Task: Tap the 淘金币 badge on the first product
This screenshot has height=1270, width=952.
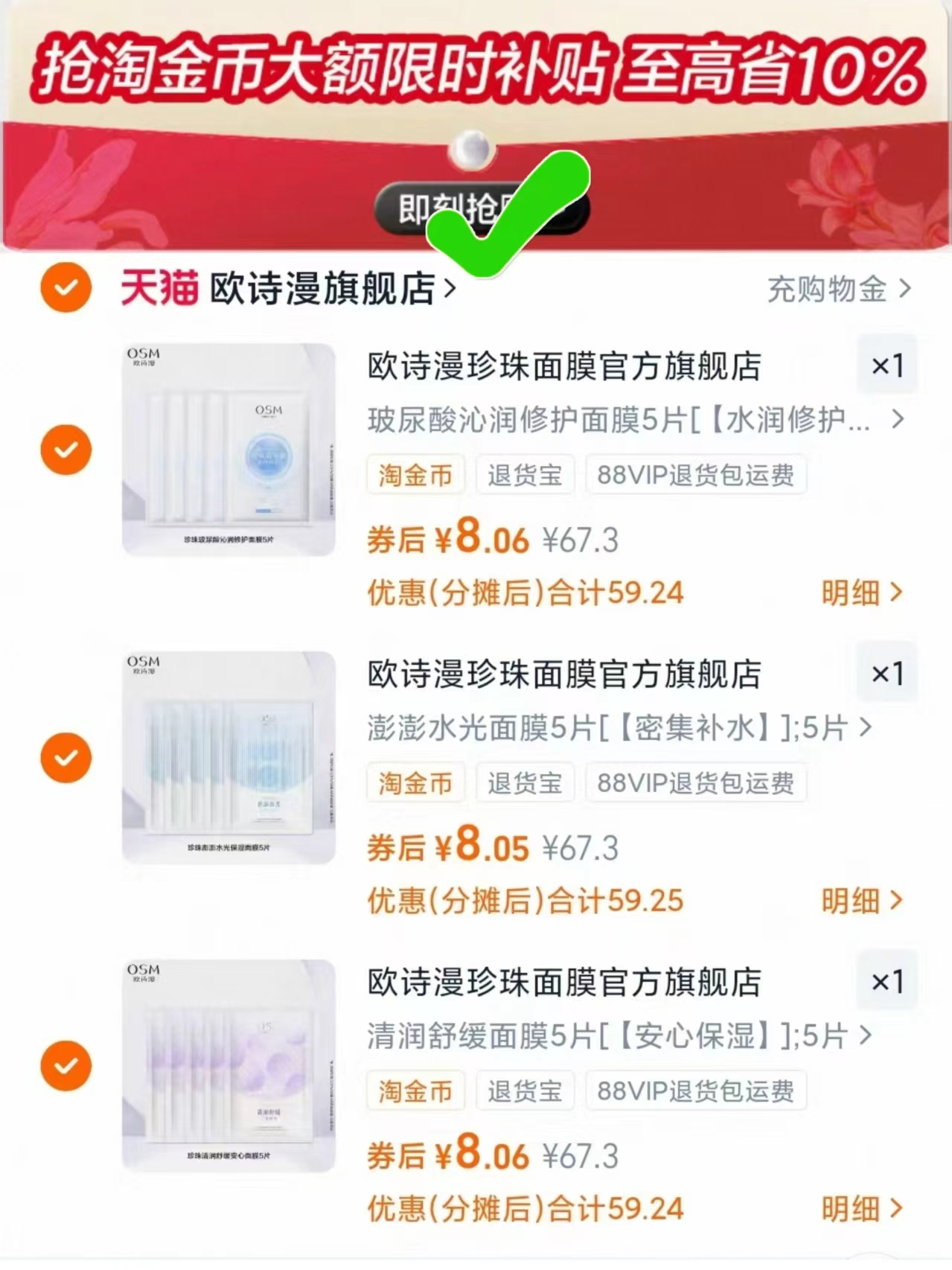Action: (415, 474)
